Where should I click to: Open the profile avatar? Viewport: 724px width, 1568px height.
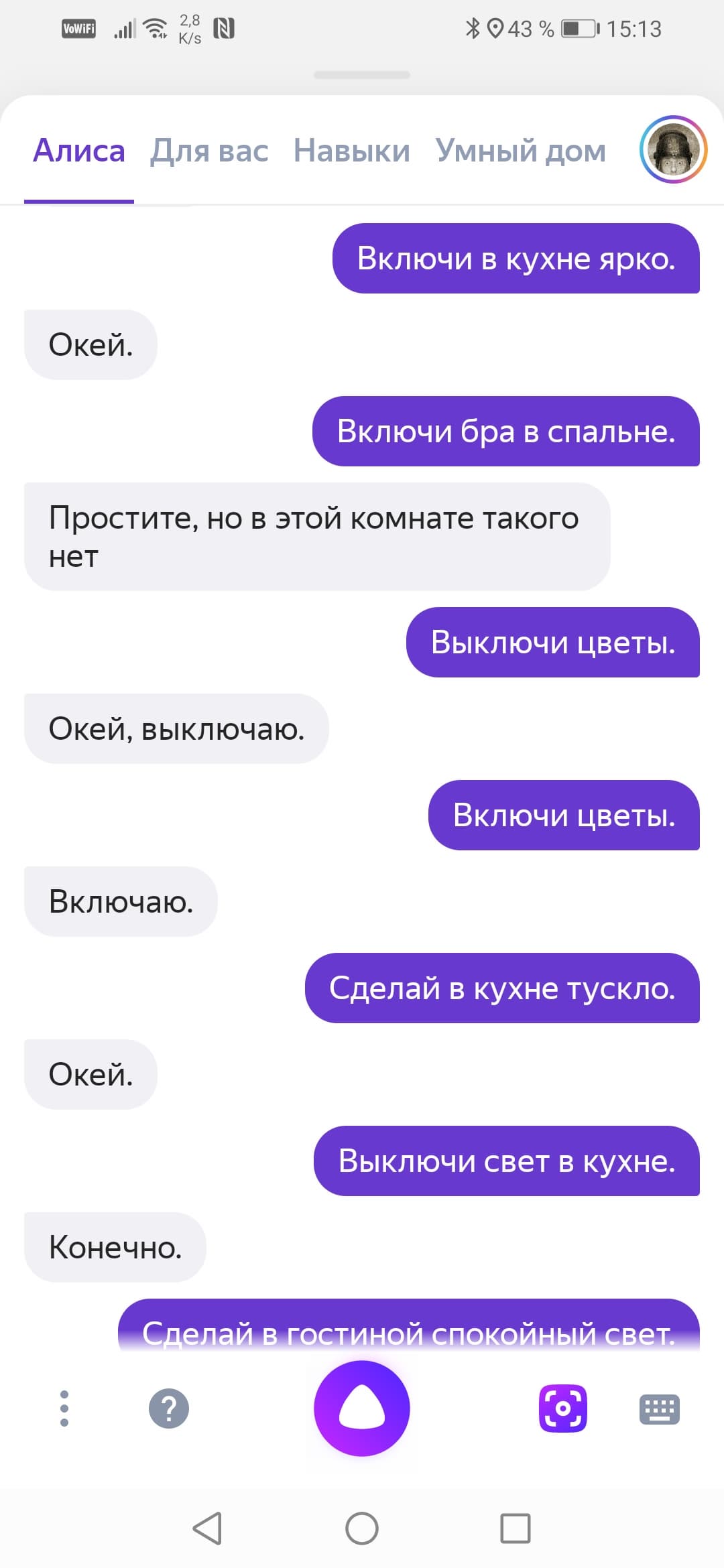(673, 149)
